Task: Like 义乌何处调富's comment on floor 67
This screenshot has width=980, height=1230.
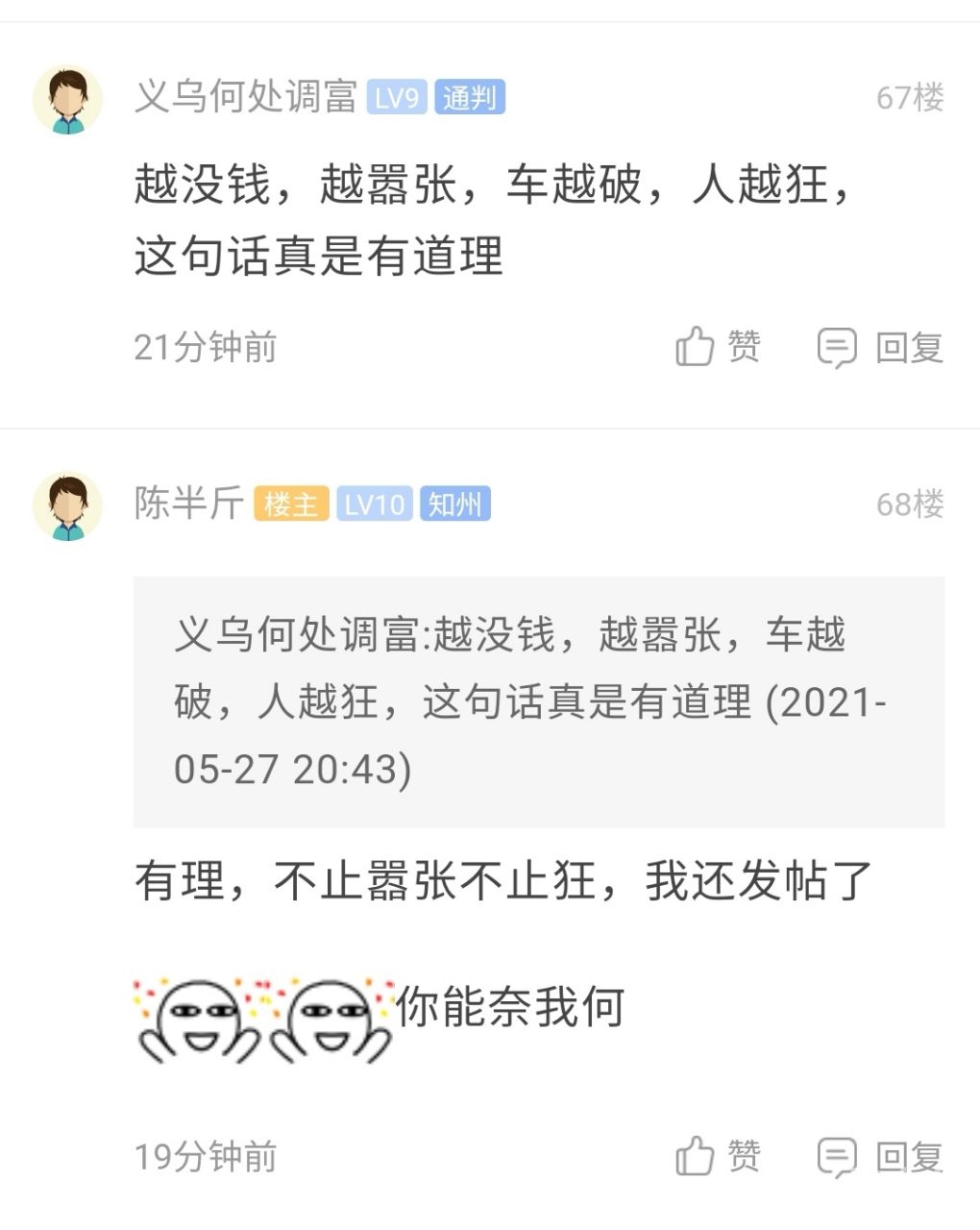Action: (x=717, y=347)
